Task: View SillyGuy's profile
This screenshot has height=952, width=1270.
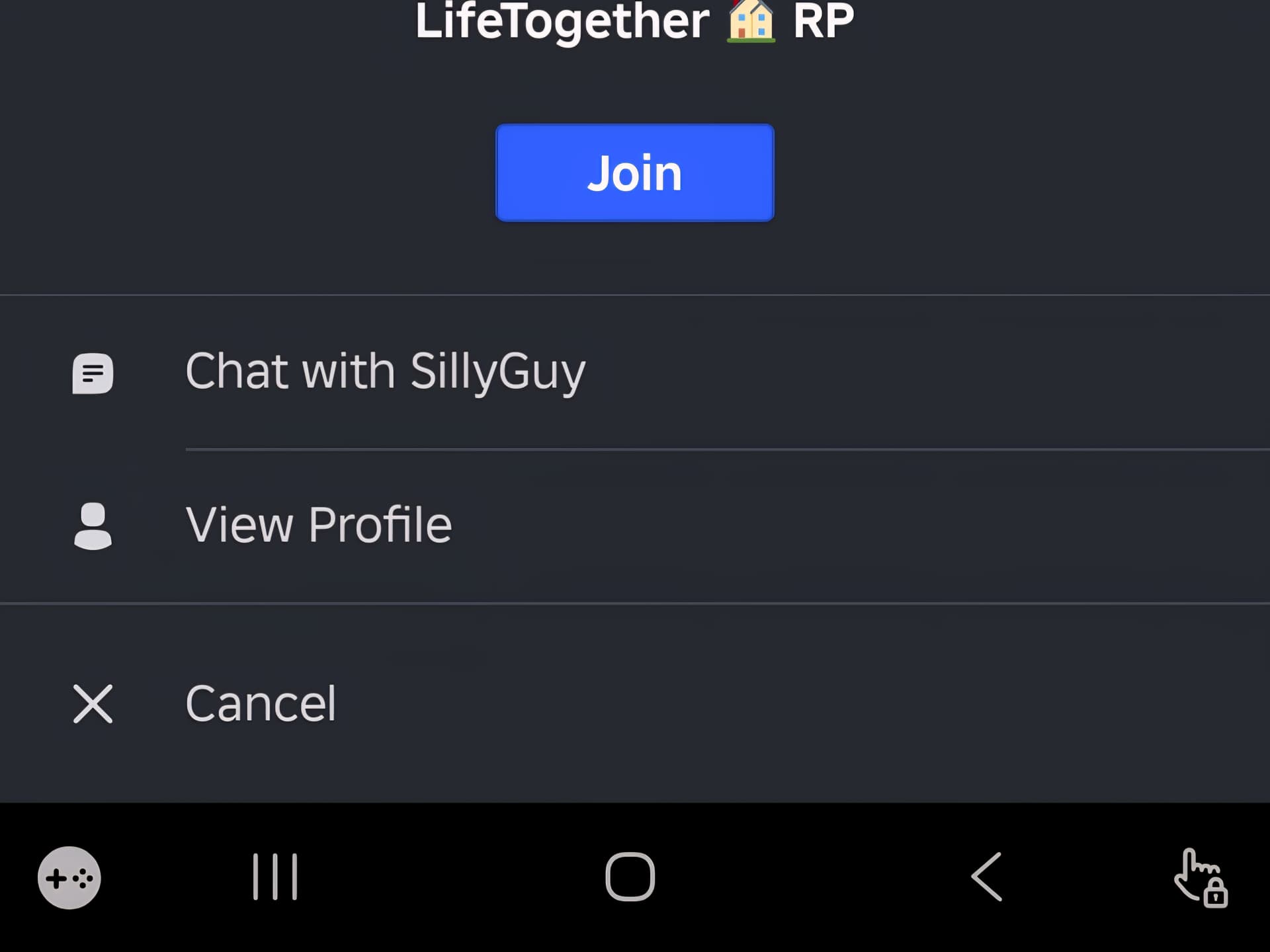Action: [x=319, y=525]
